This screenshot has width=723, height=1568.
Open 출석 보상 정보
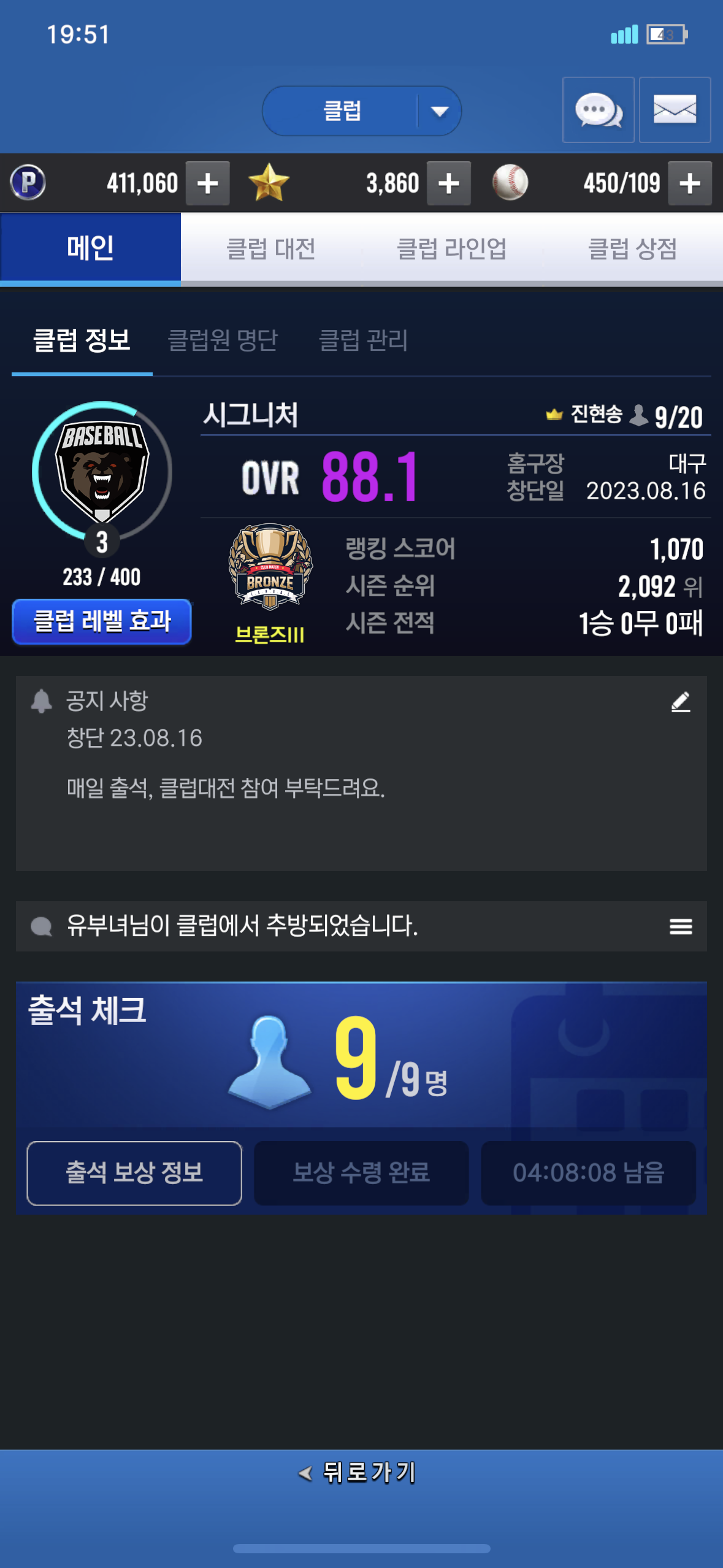pos(134,1173)
